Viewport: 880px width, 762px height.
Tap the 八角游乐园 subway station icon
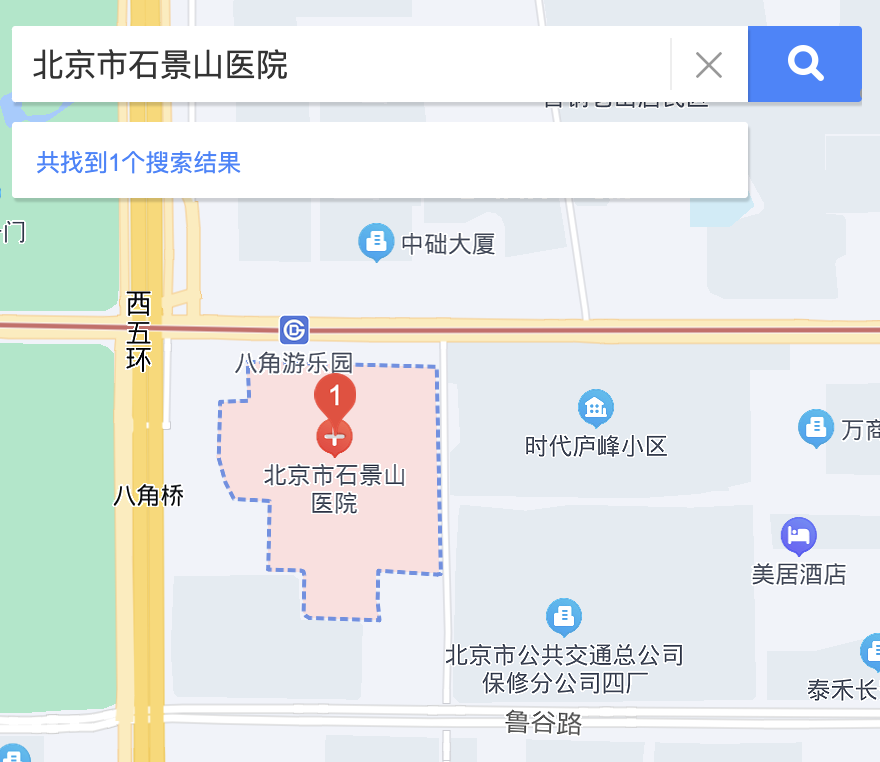click(294, 329)
